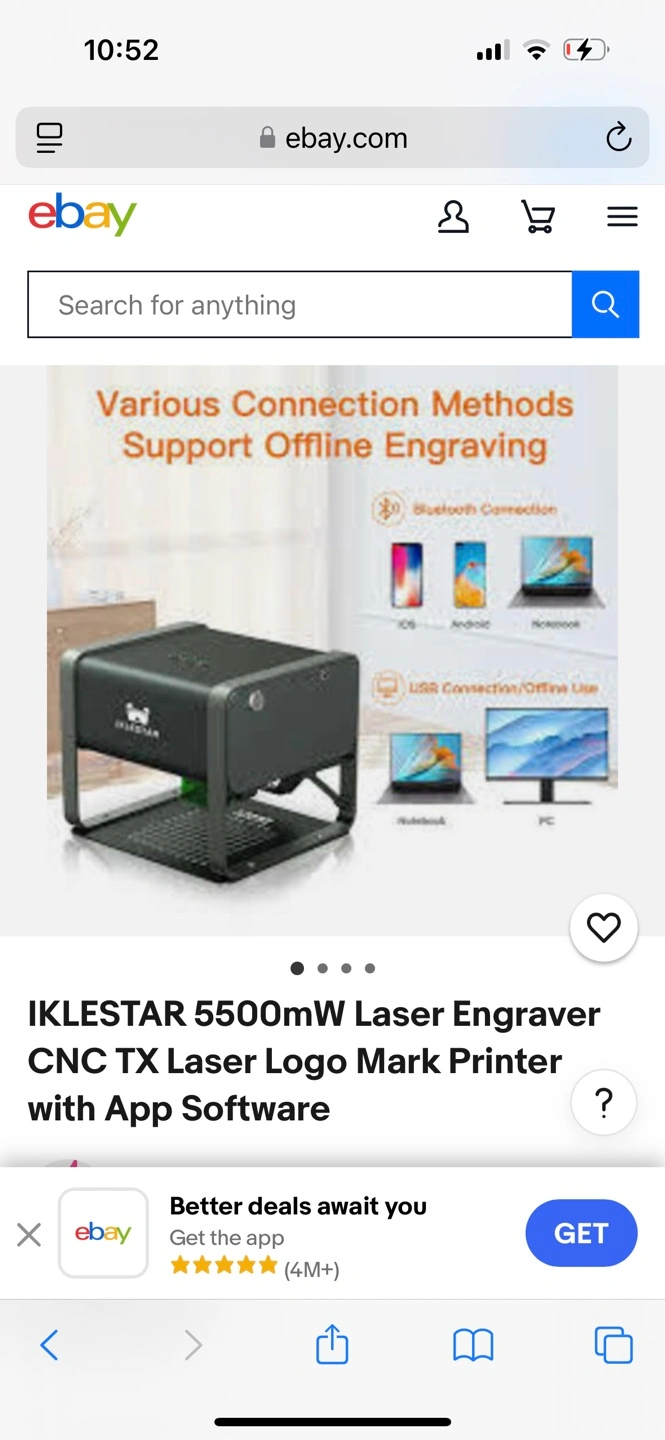Tap GET to download the eBay app
665x1440 pixels.
581,1233
